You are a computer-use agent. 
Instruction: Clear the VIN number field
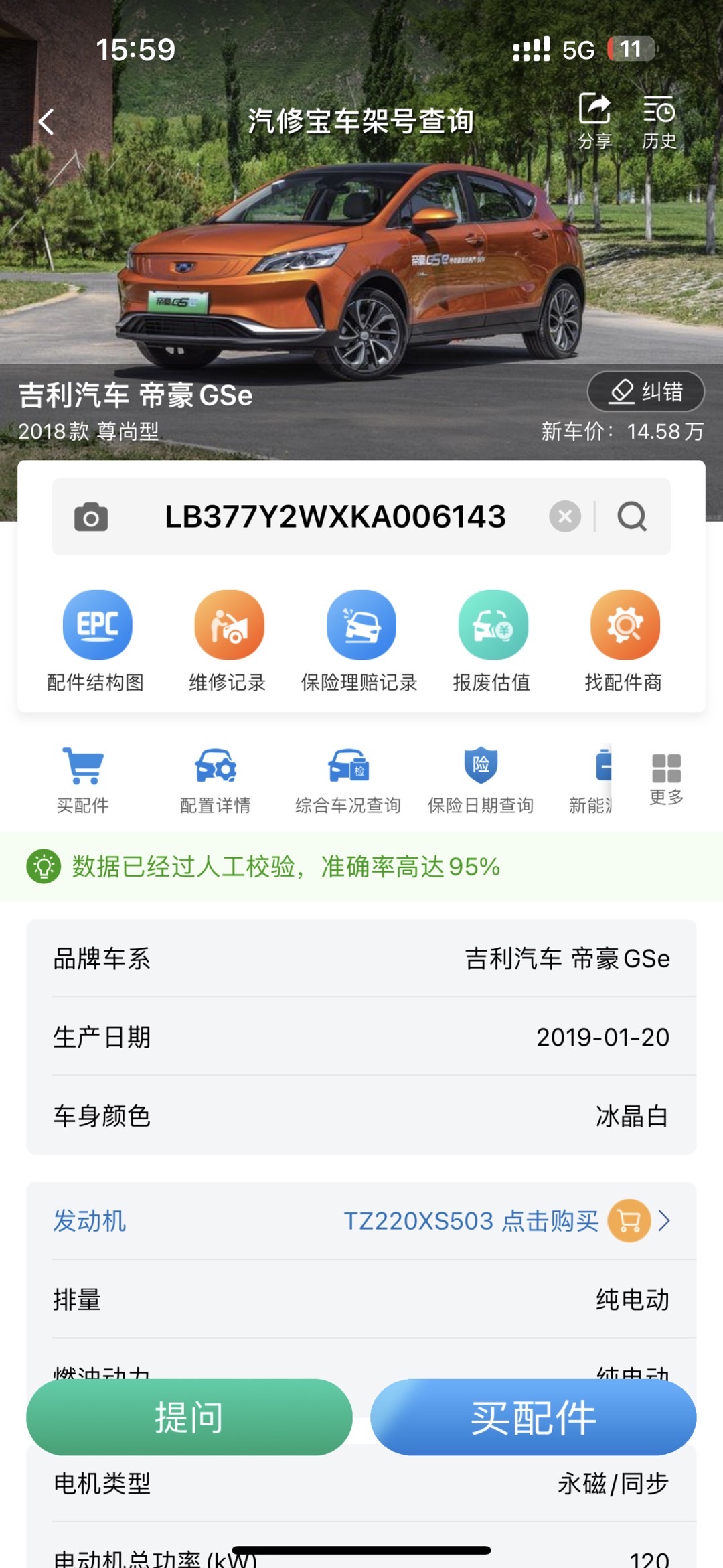[x=565, y=516]
